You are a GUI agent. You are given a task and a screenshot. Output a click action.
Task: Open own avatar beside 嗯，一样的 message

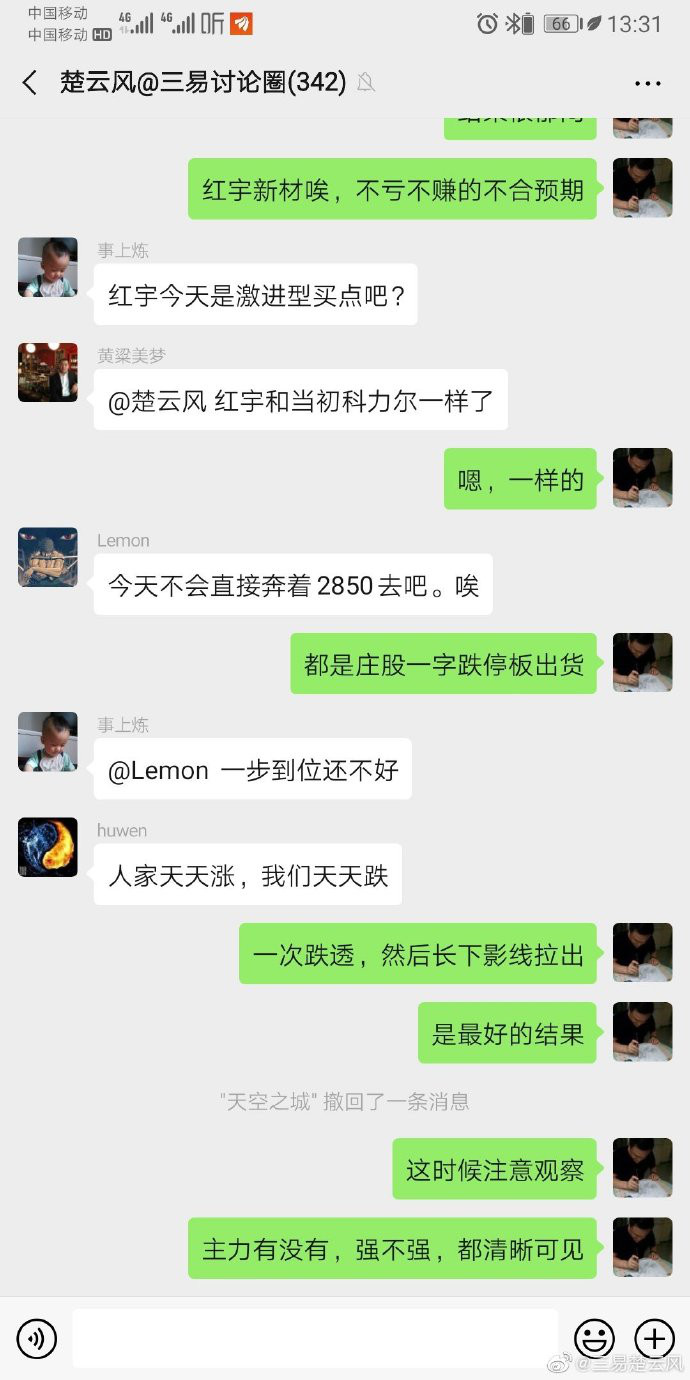(642, 478)
